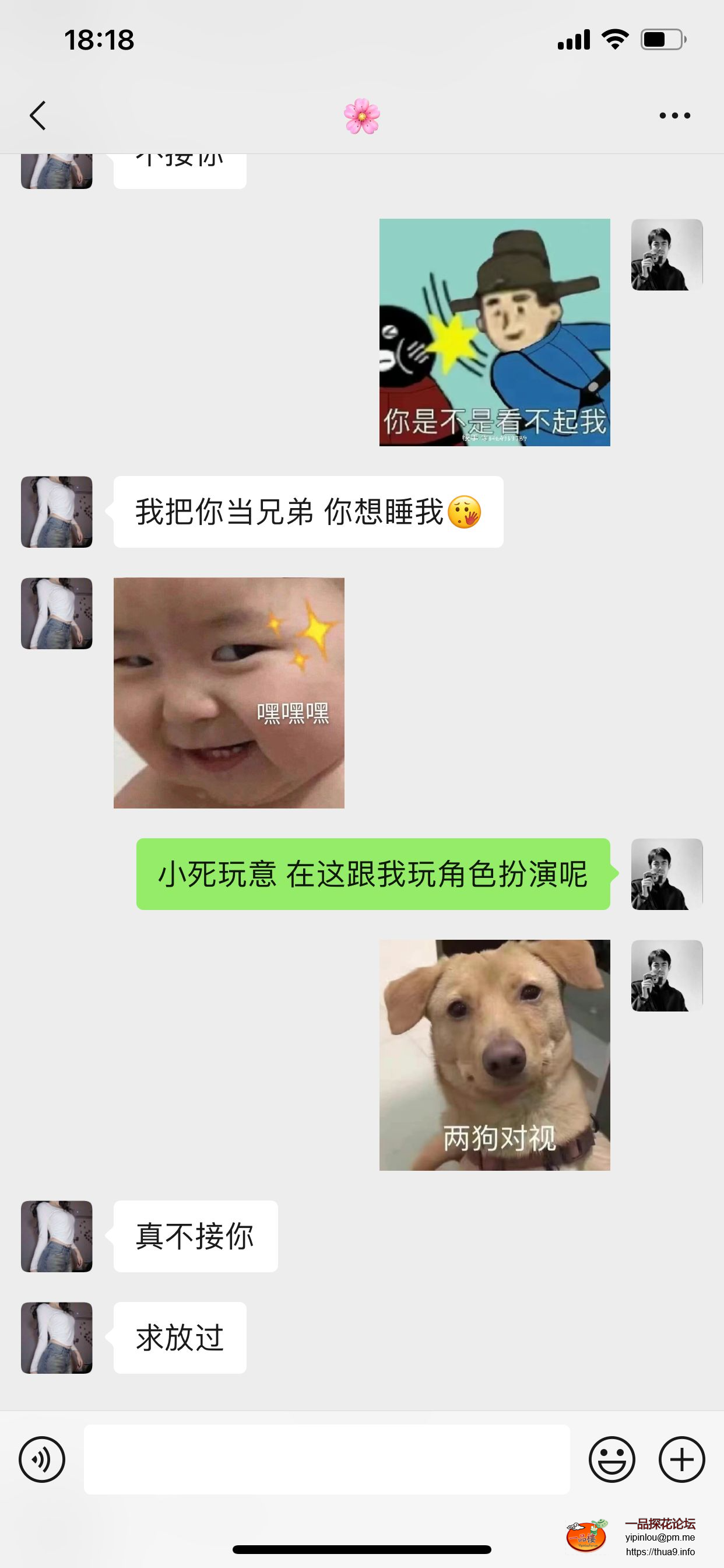Open contact avatar beside 求放过 message
Screen dimensions: 724x1568
[x=57, y=1338]
